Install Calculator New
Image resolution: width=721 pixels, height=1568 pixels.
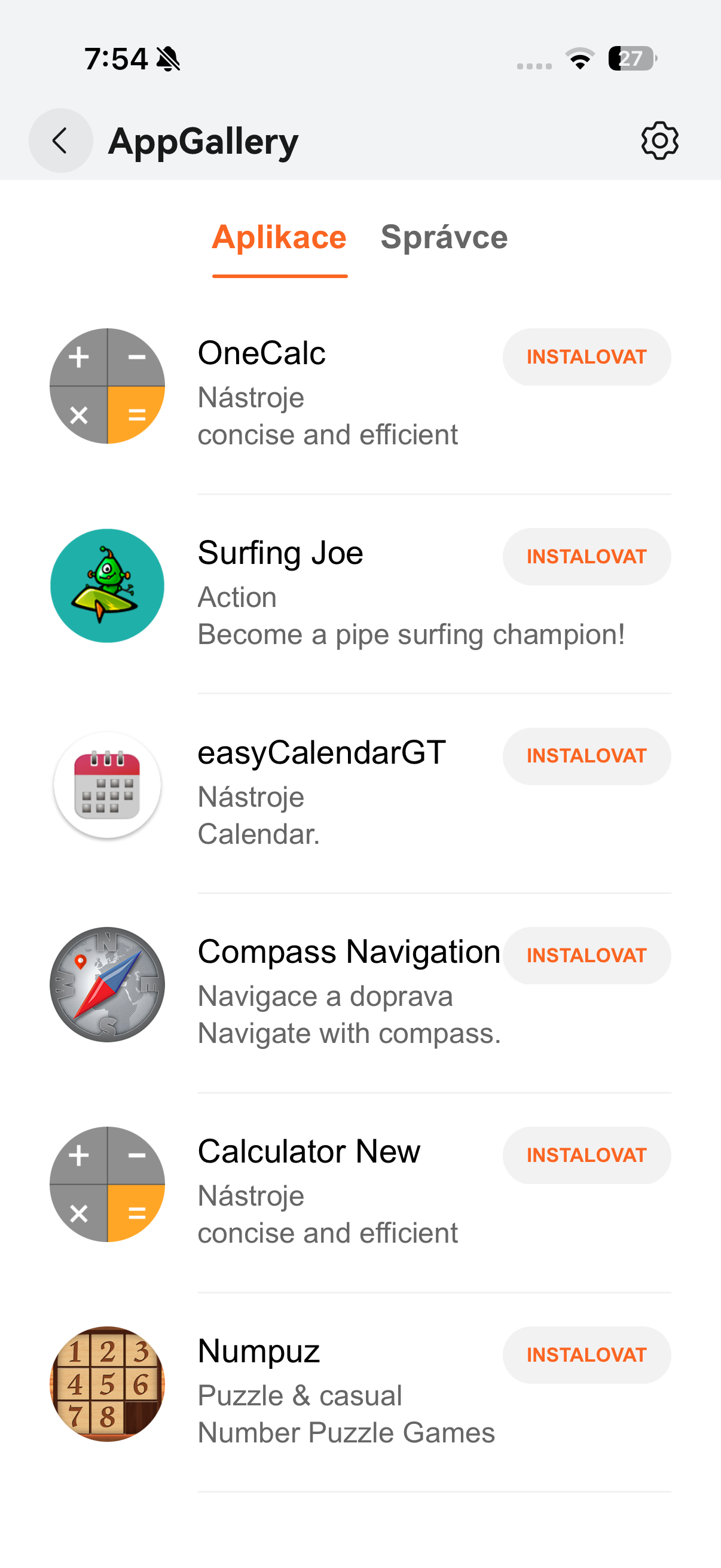click(586, 1155)
